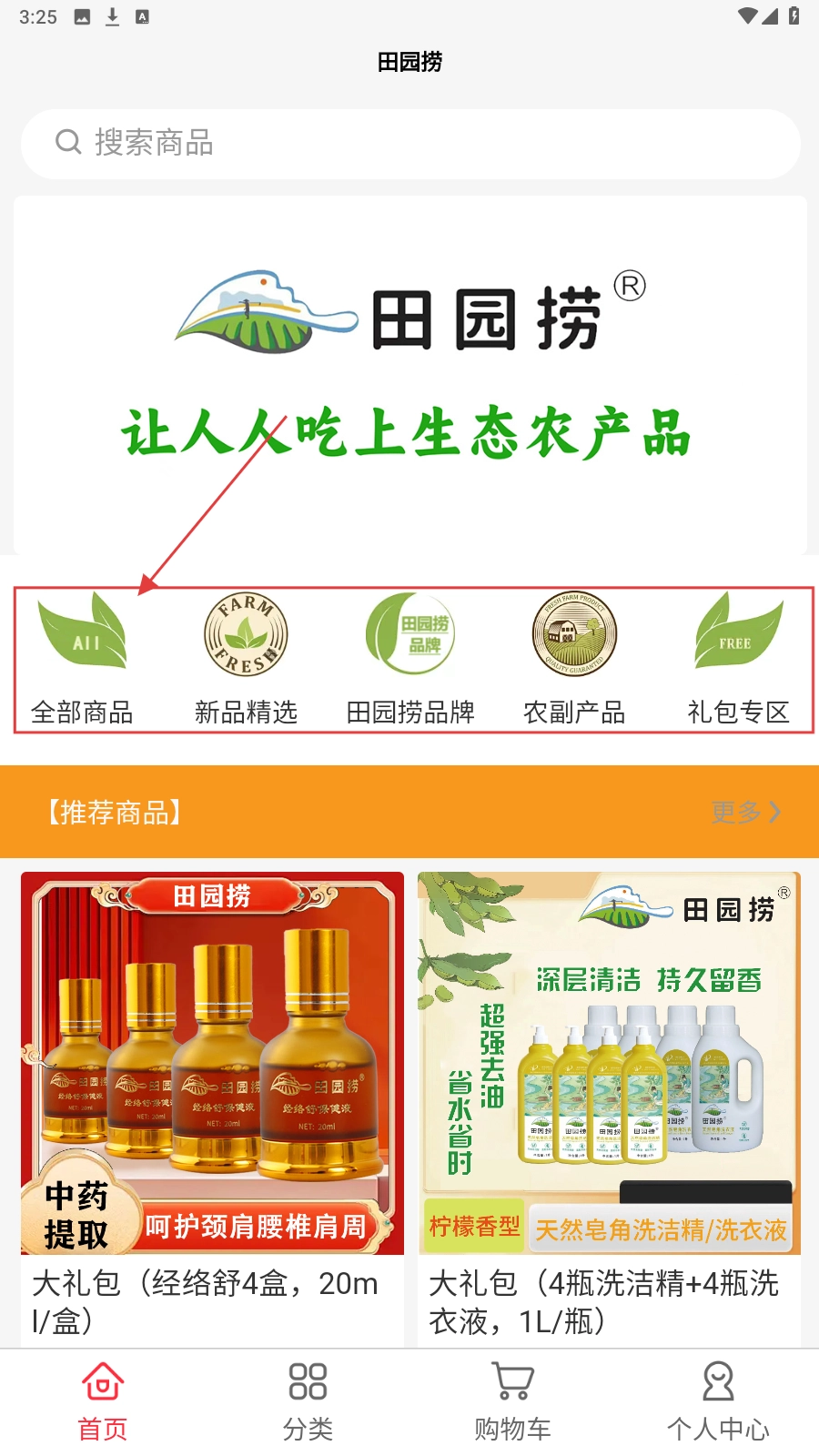This screenshot has height=1456, width=819.
Task: Go to the 个人中心 tab
Action: [718, 1401]
